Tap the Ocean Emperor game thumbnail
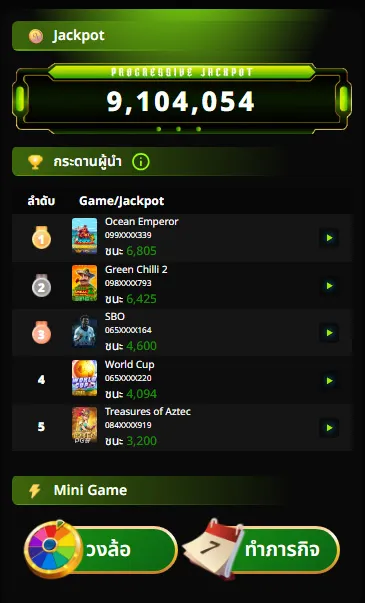This screenshot has height=603, width=365. [85, 236]
